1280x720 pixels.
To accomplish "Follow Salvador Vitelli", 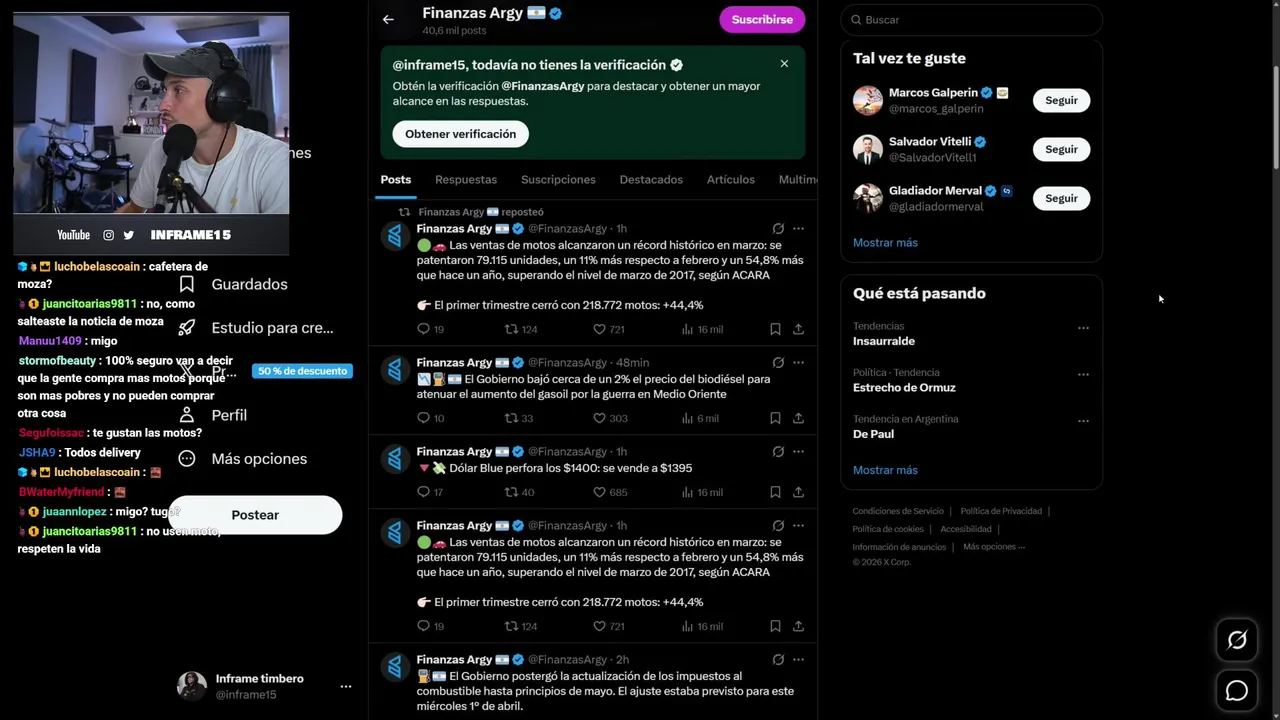I will pyautogui.click(x=1061, y=149).
